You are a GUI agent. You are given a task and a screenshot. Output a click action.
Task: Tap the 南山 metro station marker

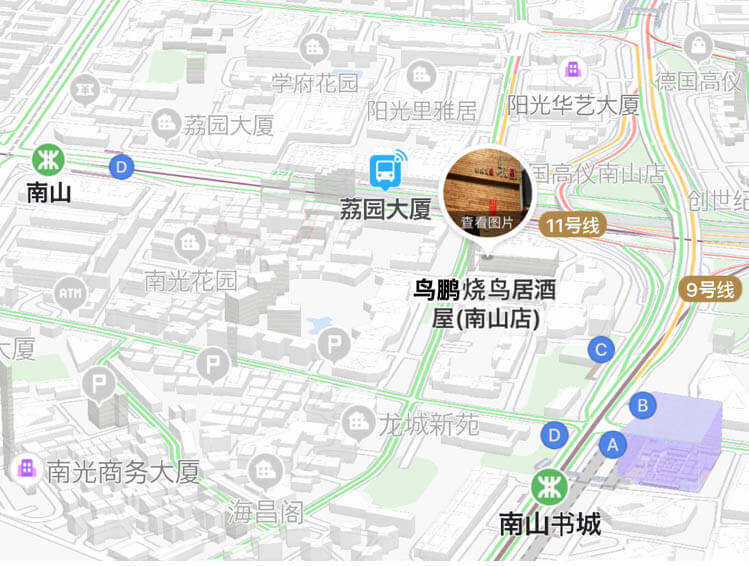coord(46,159)
